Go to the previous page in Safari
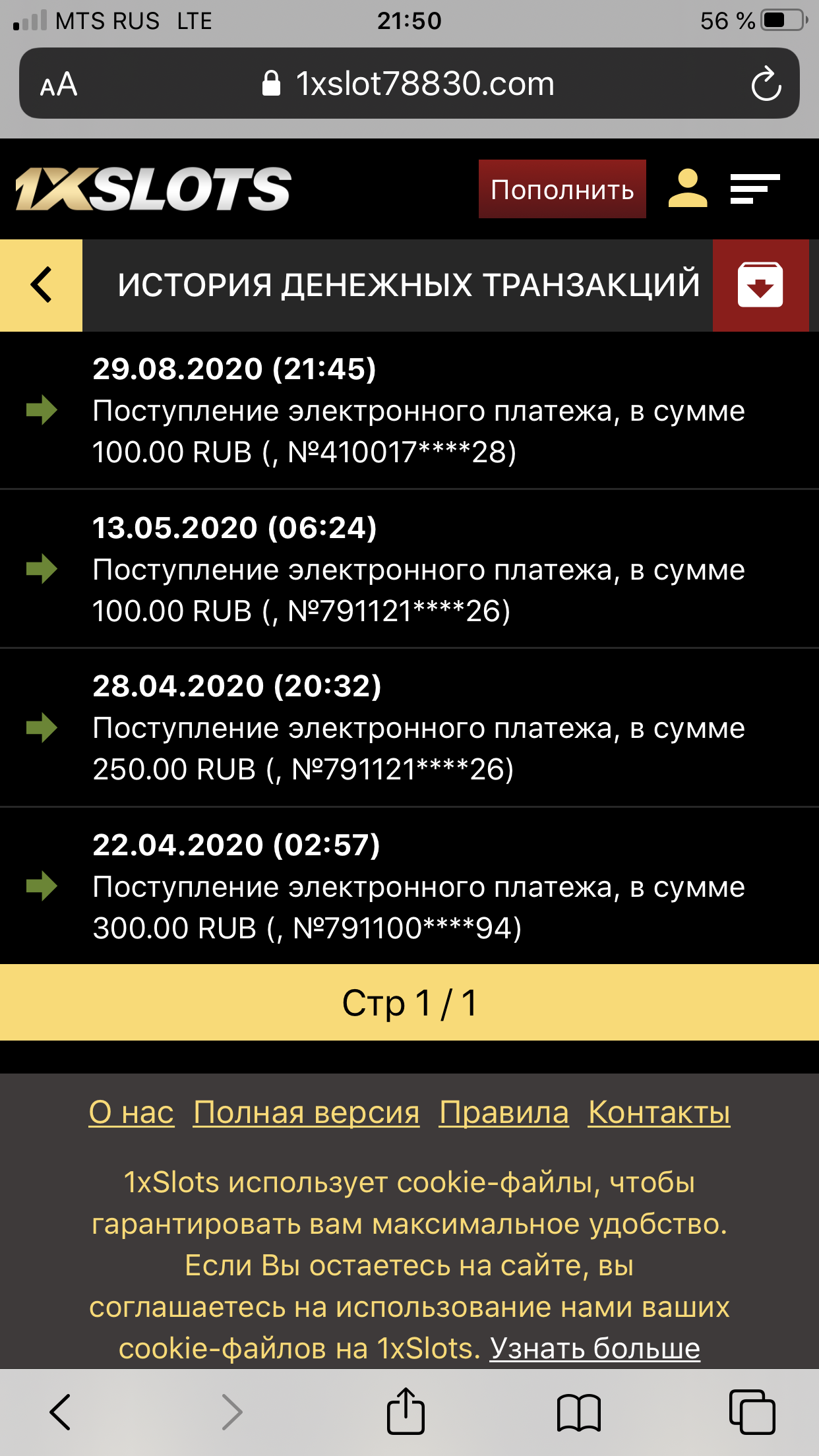The width and height of the screenshot is (819, 1456). pyautogui.click(x=60, y=1412)
